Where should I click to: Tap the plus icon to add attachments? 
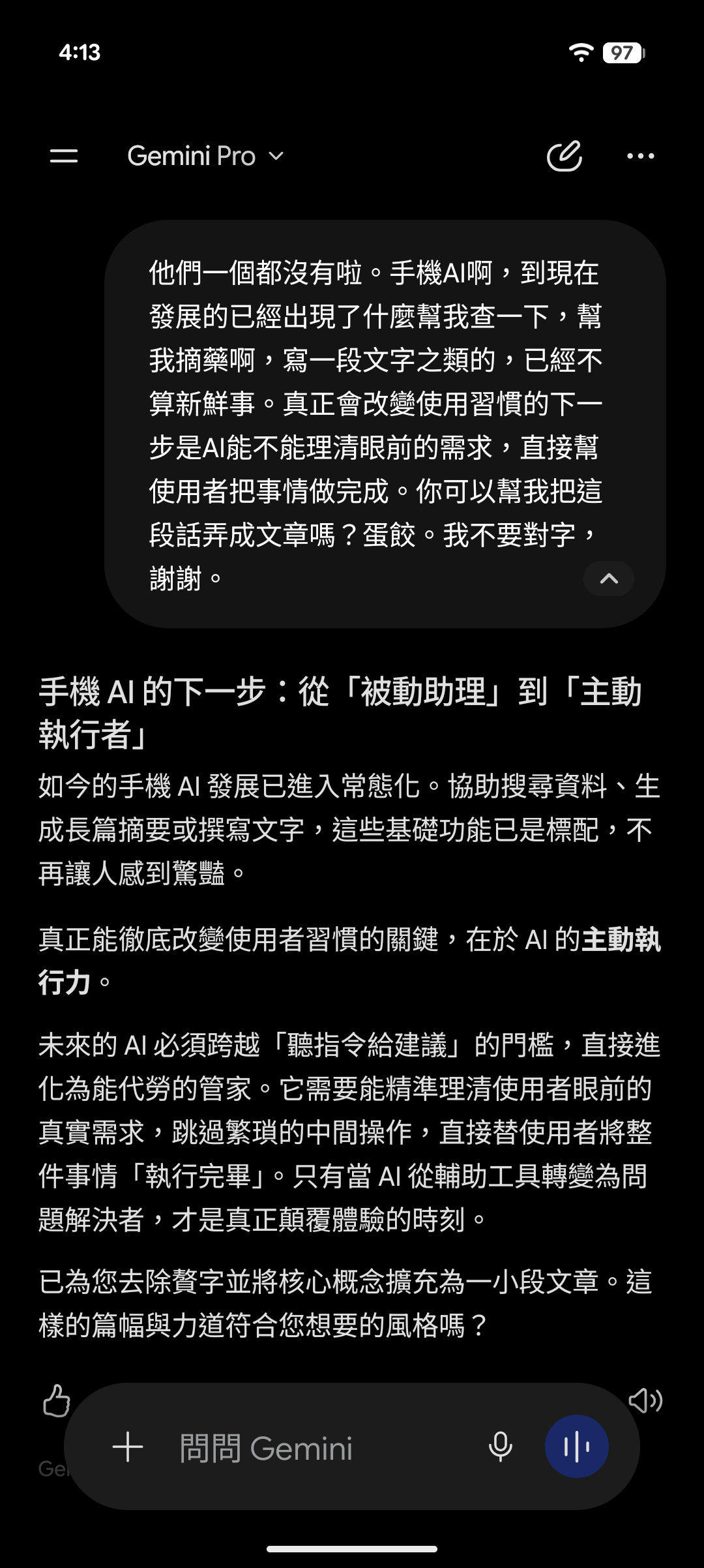[128, 1448]
